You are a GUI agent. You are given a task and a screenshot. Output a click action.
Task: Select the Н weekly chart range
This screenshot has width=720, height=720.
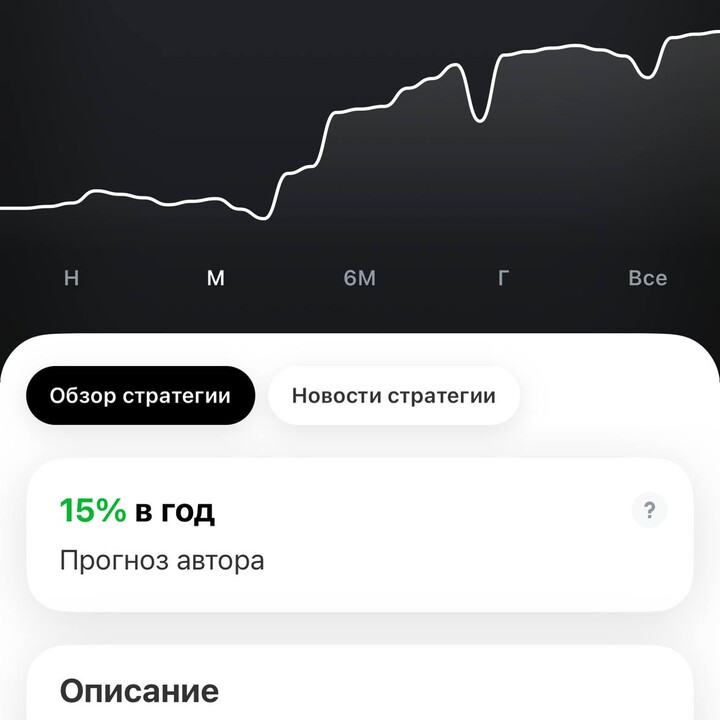pos(71,278)
